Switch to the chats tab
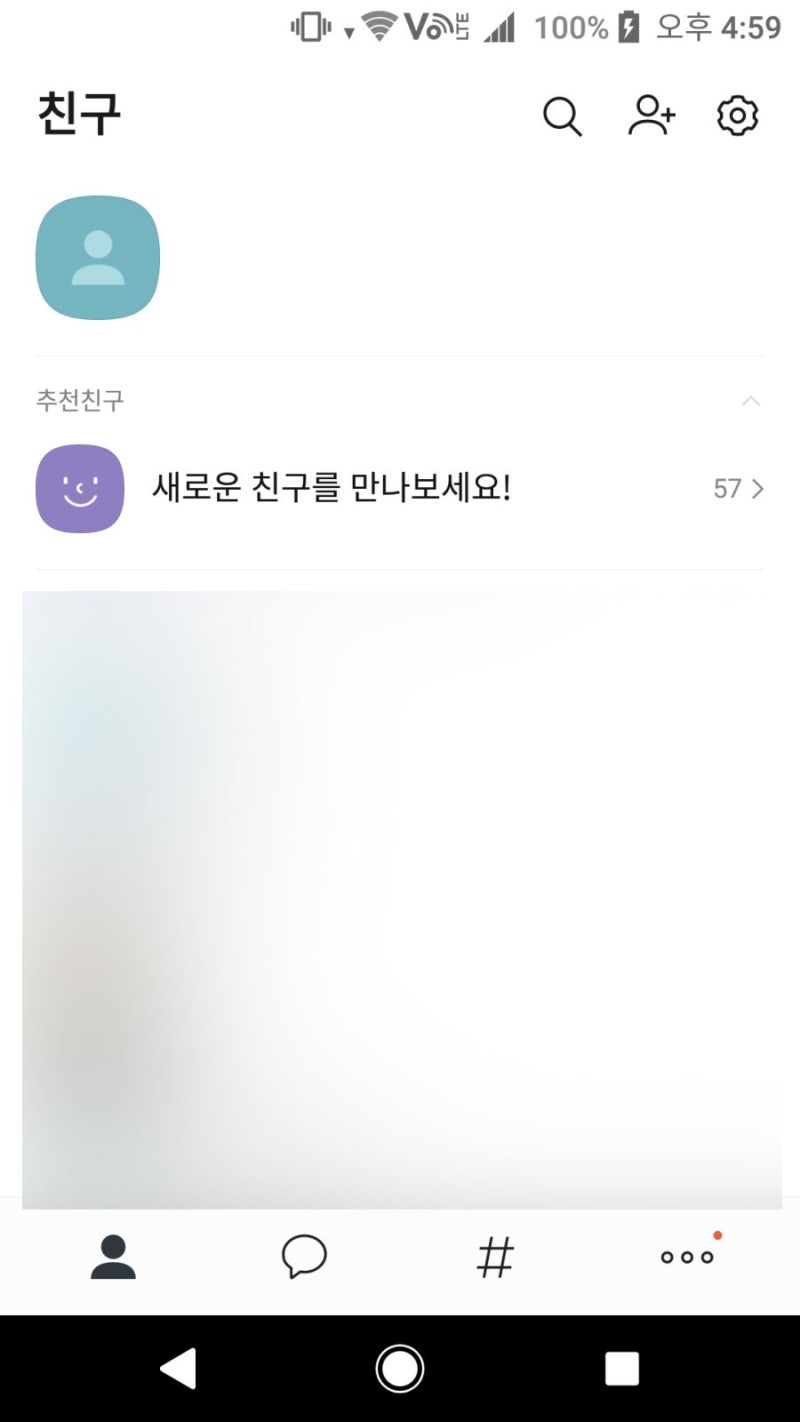Viewport: 800px width, 1422px height. pos(304,1256)
